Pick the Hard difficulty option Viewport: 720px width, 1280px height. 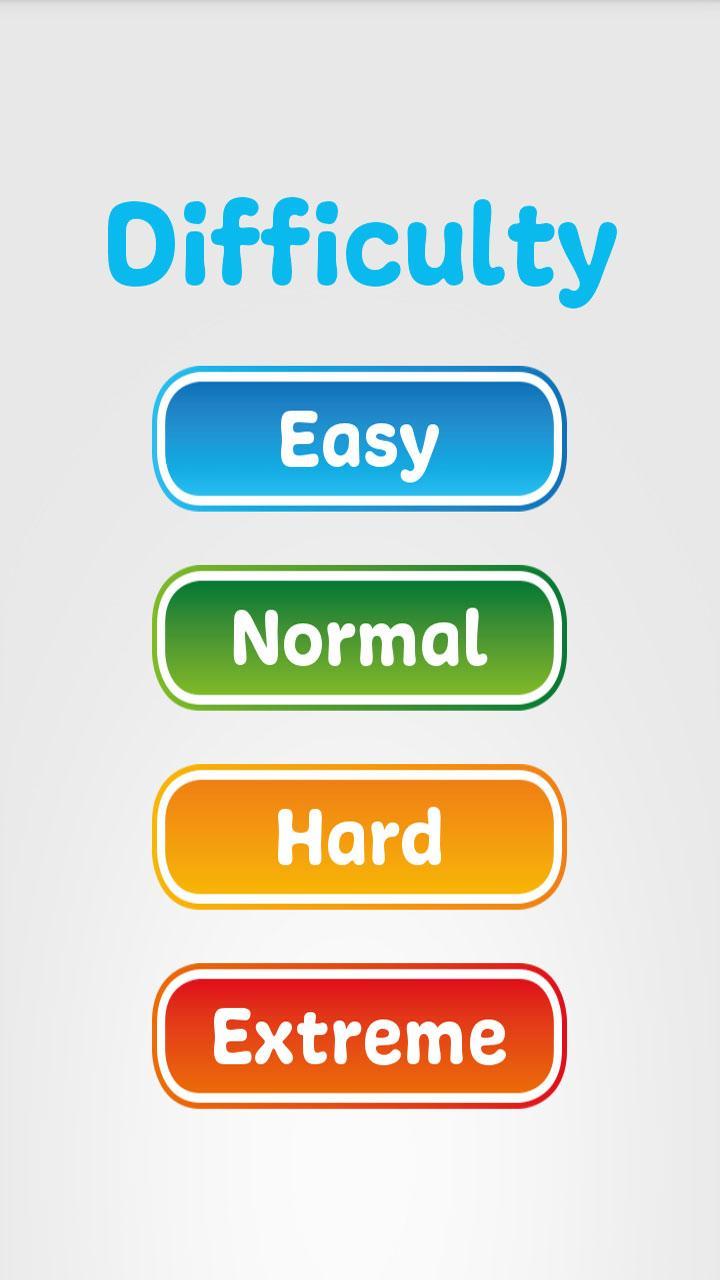(x=359, y=837)
